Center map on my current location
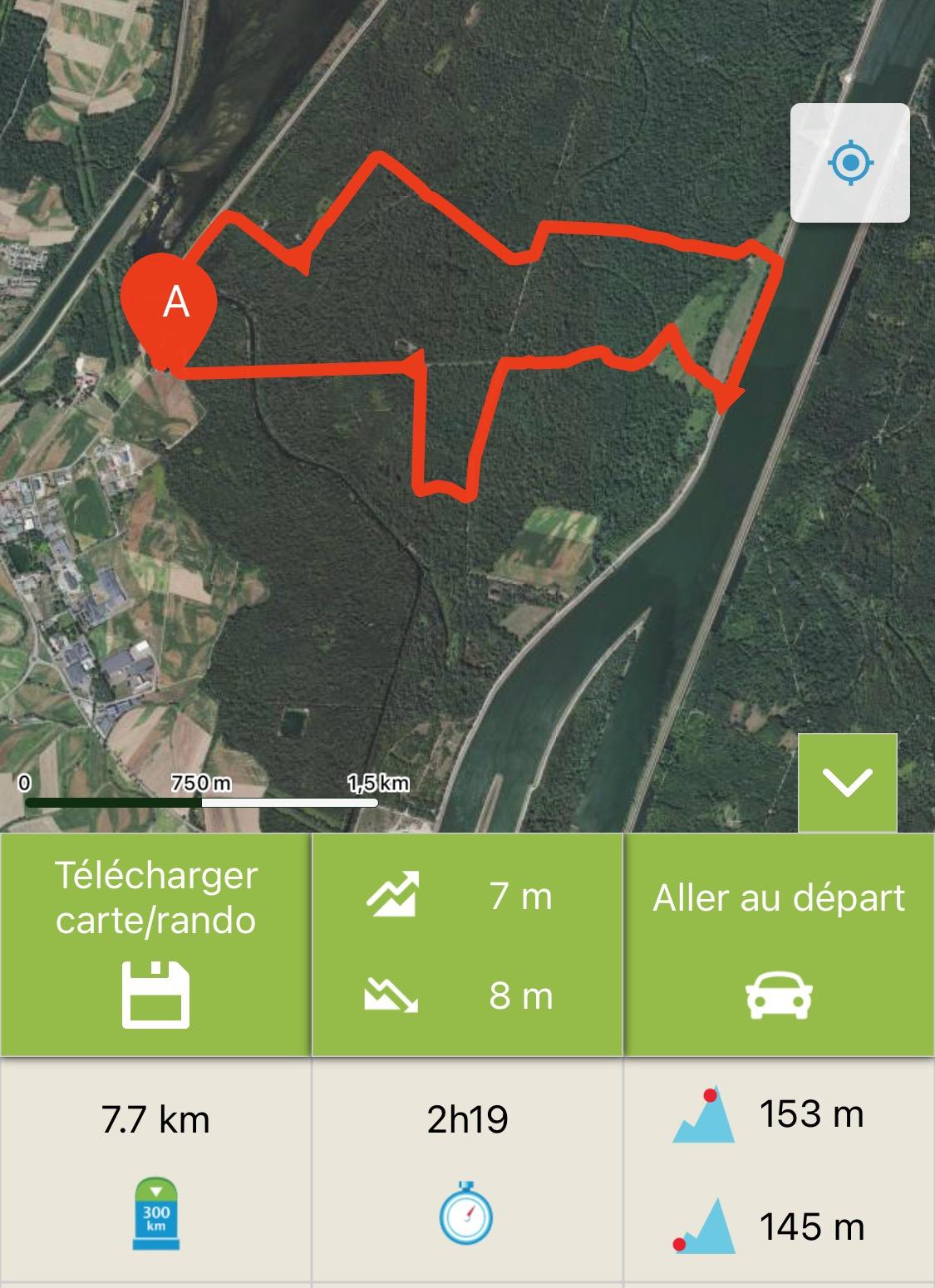The width and height of the screenshot is (935, 1288). point(849,163)
